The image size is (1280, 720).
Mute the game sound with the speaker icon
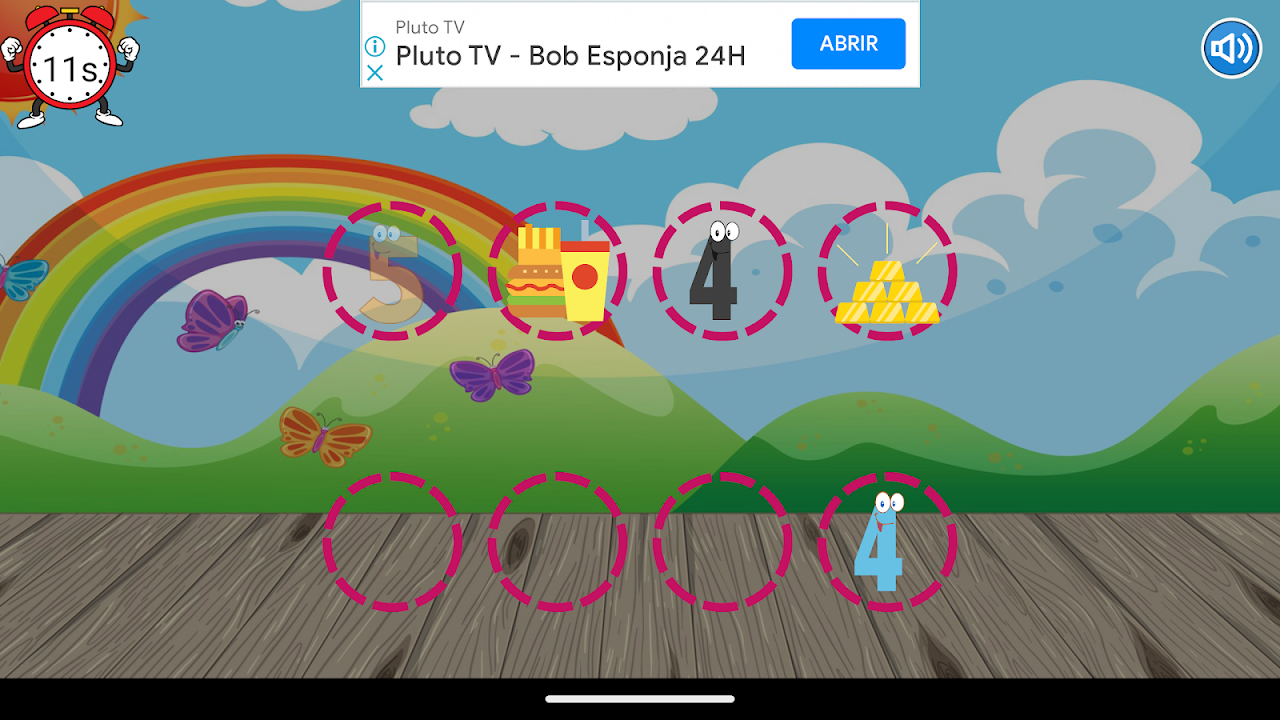[x=1231, y=48]
